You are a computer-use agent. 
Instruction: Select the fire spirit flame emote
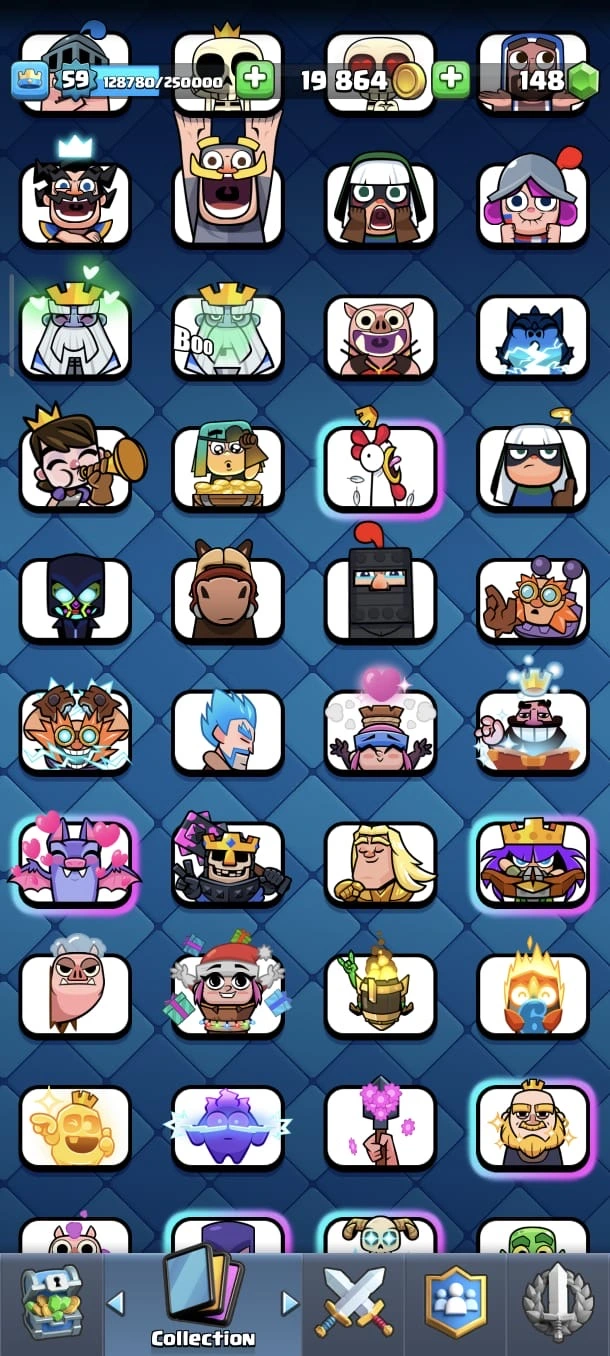(533, 995)
